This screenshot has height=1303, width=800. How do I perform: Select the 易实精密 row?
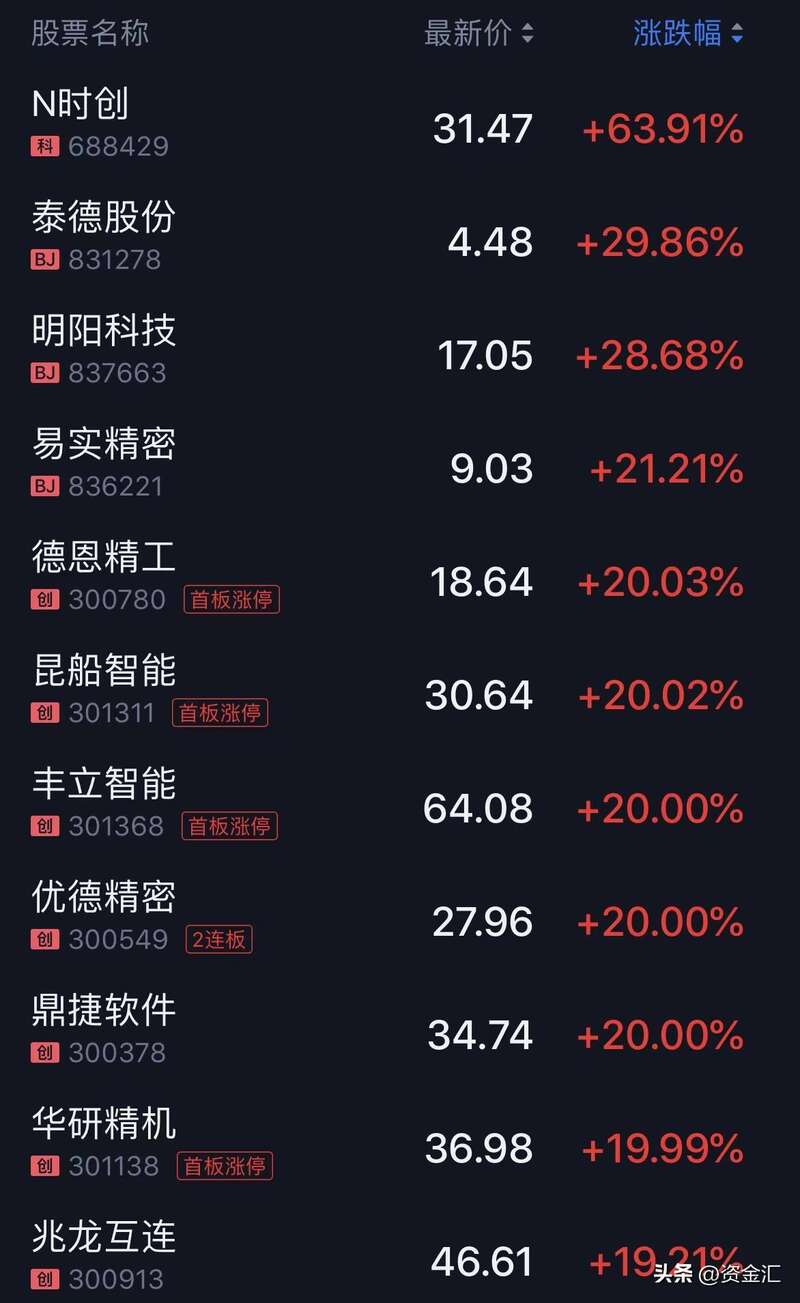(x=400, y=467)
